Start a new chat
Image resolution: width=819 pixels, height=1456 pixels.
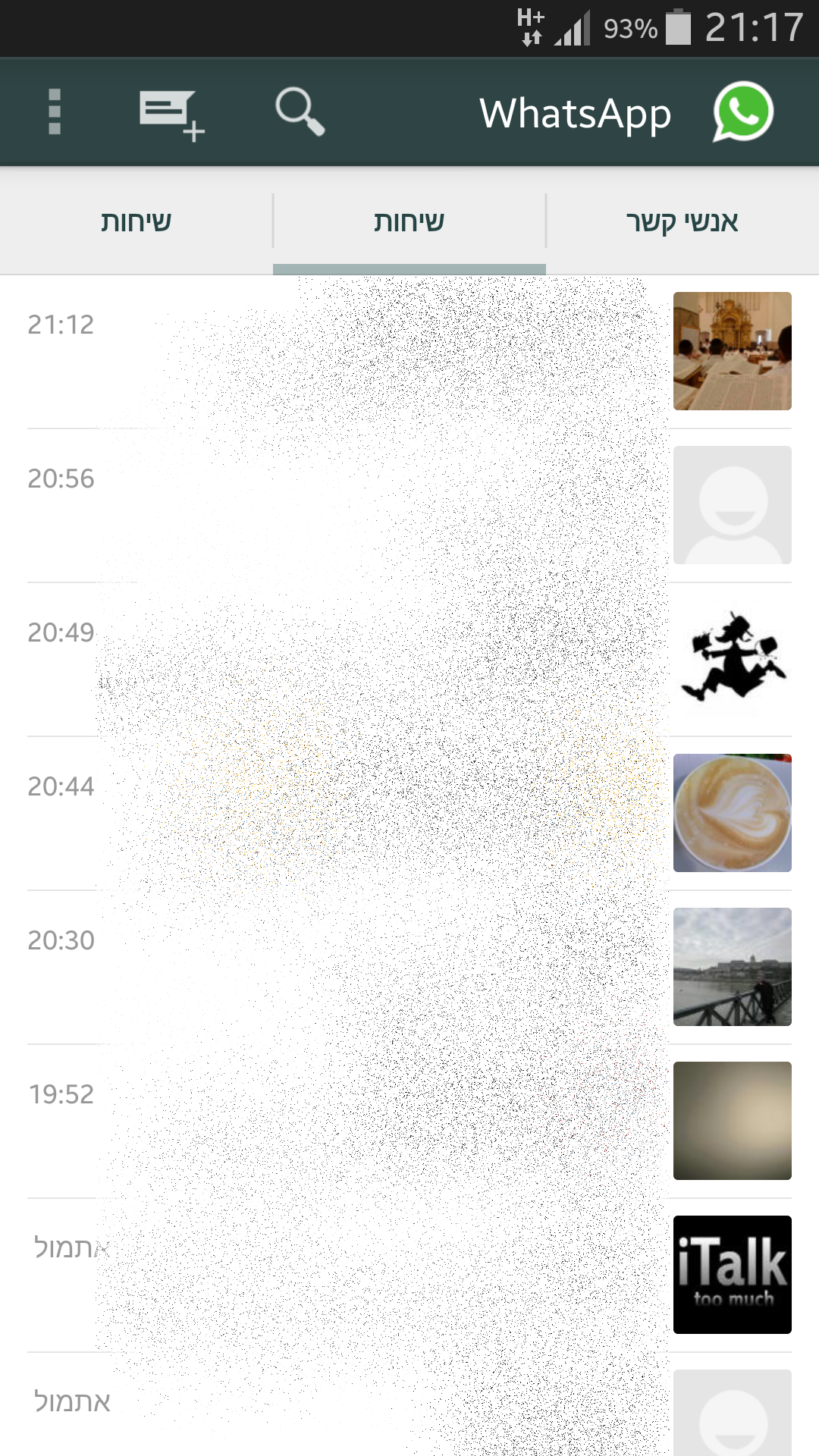pos(168,112)
